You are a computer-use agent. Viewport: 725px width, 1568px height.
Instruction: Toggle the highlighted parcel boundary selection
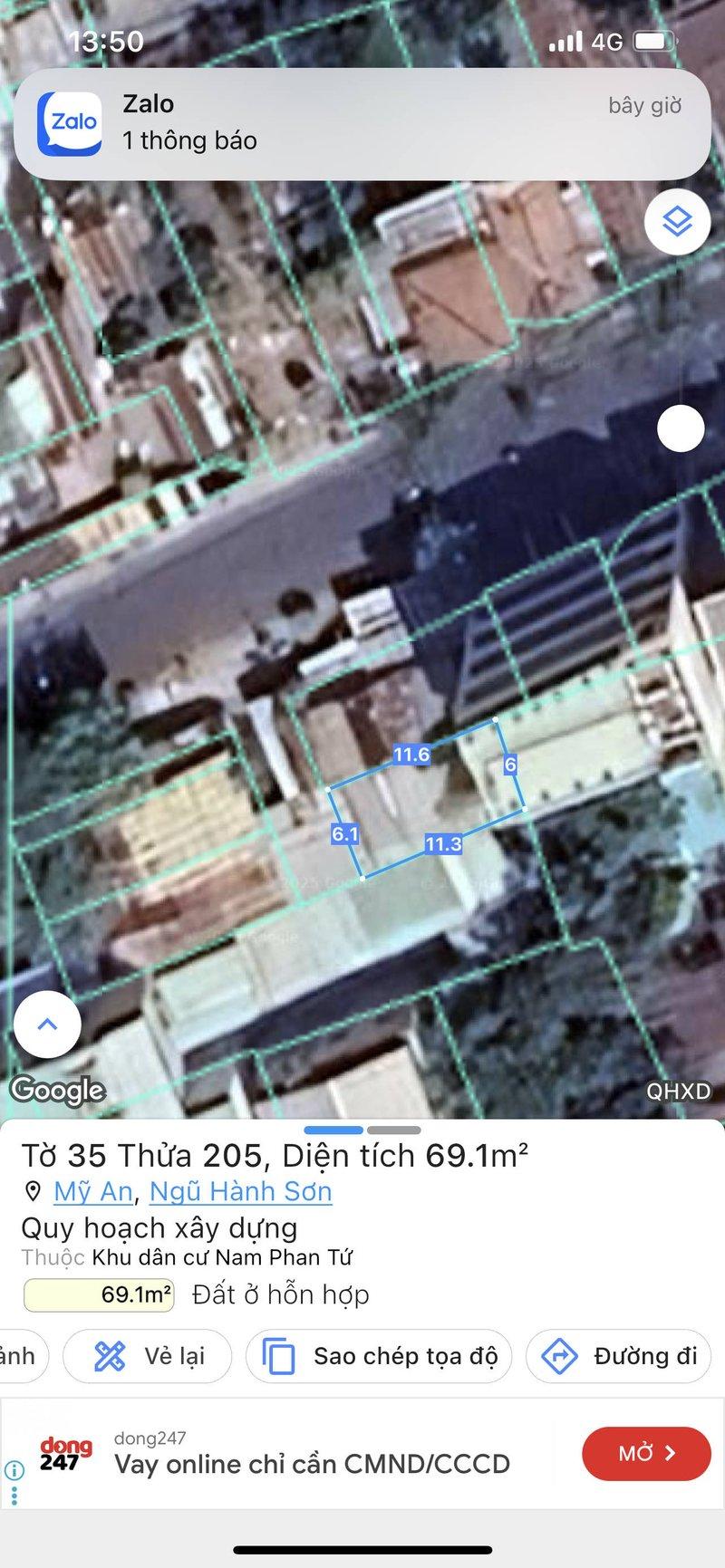point(429,797)
